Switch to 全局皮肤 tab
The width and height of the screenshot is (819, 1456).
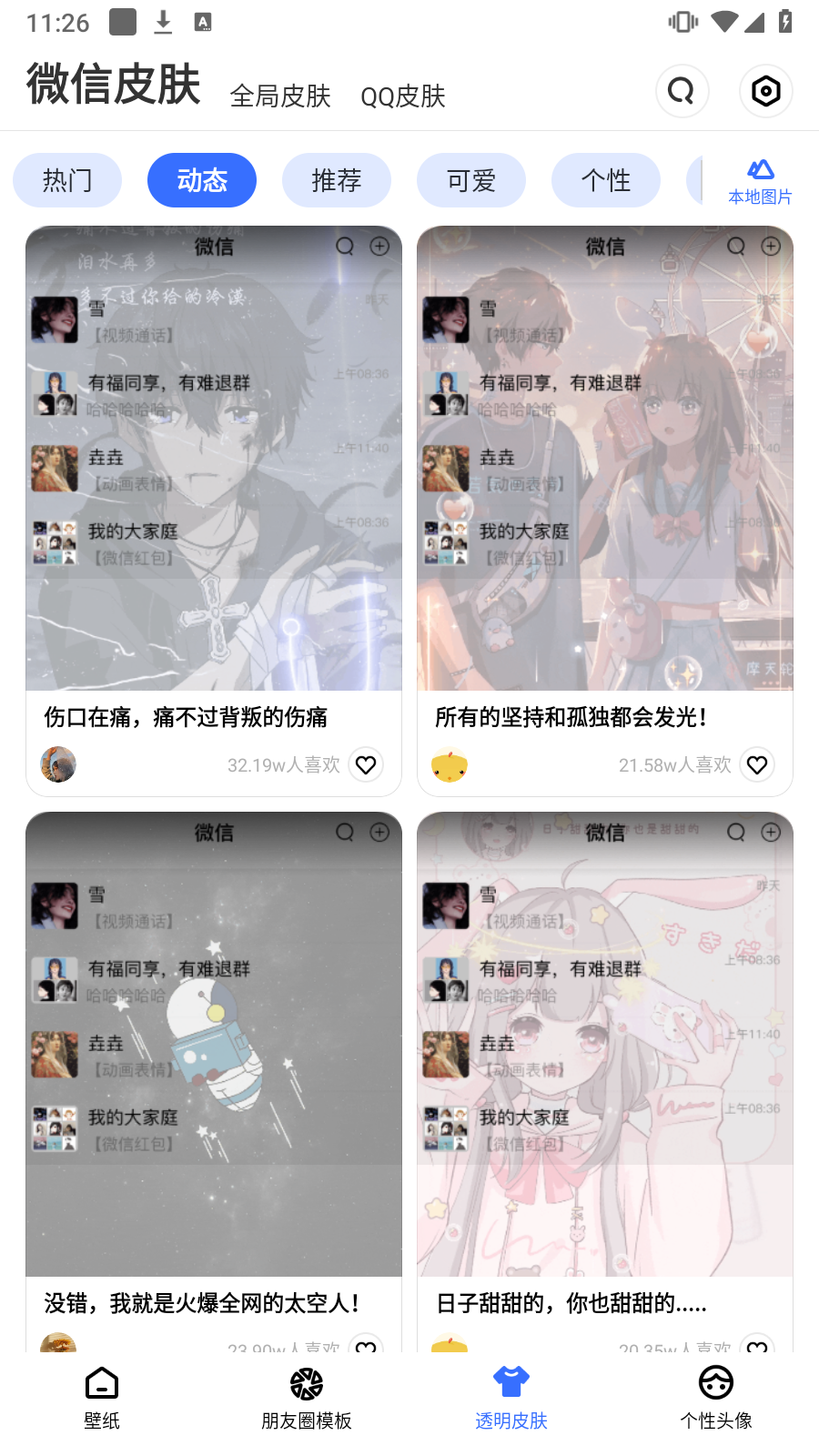(280, 96)
